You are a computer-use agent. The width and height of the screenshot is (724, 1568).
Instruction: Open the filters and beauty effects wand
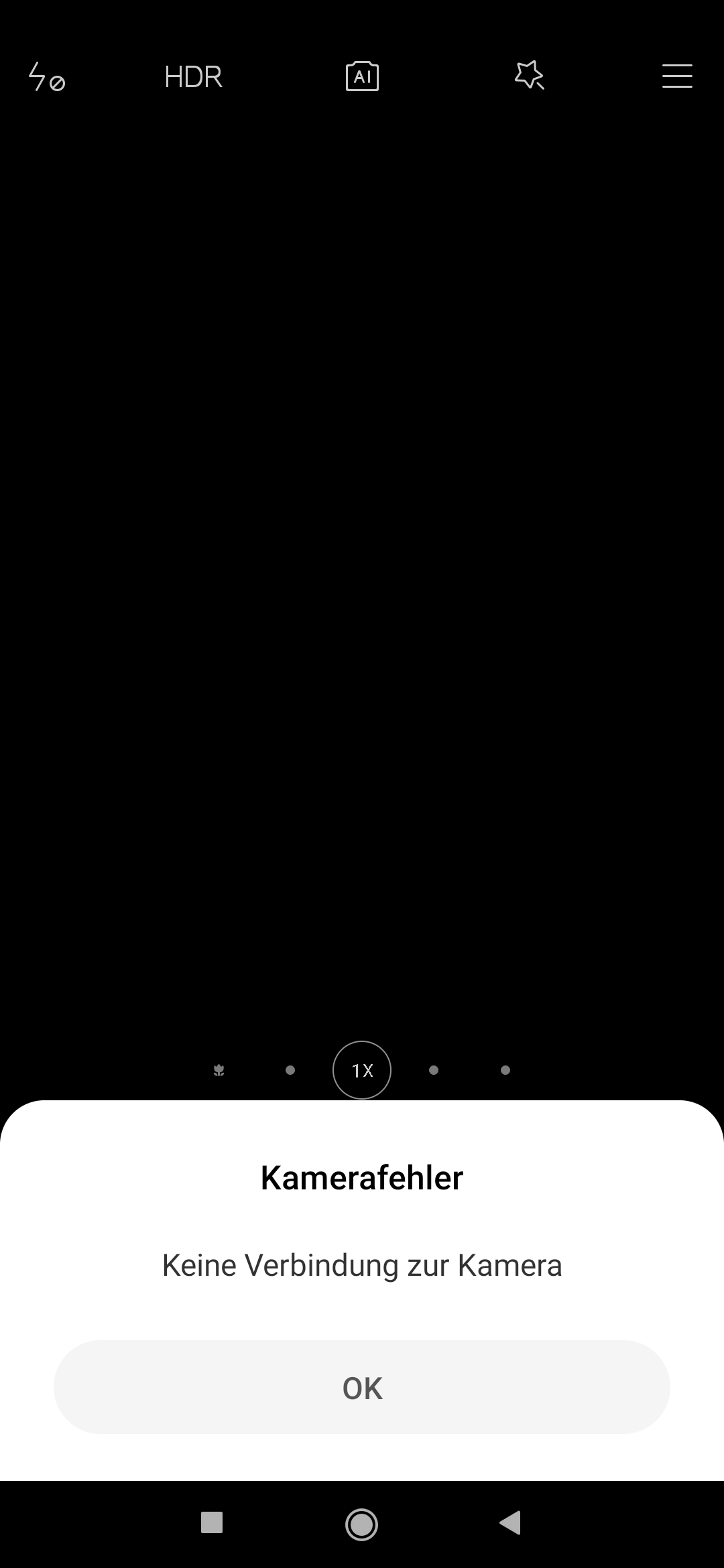point(530,75)
